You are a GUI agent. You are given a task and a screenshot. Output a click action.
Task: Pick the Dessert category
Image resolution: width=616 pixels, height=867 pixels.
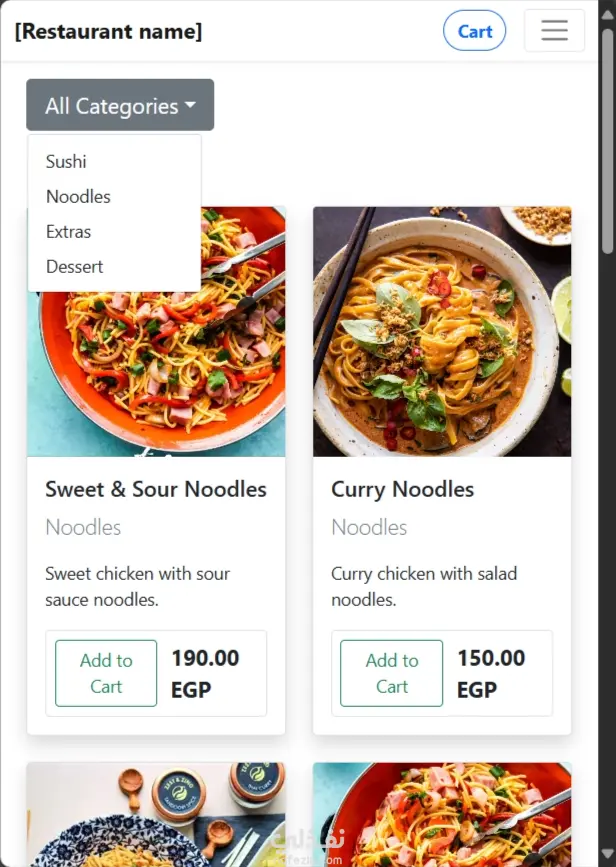pyautogui.click(x=74, y=267)
